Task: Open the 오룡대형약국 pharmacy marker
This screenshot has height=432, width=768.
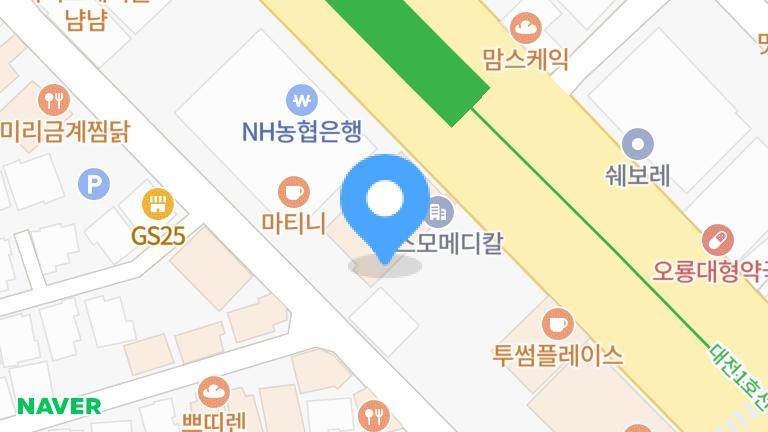Action: pyautogui.click(x=717, y=239)
